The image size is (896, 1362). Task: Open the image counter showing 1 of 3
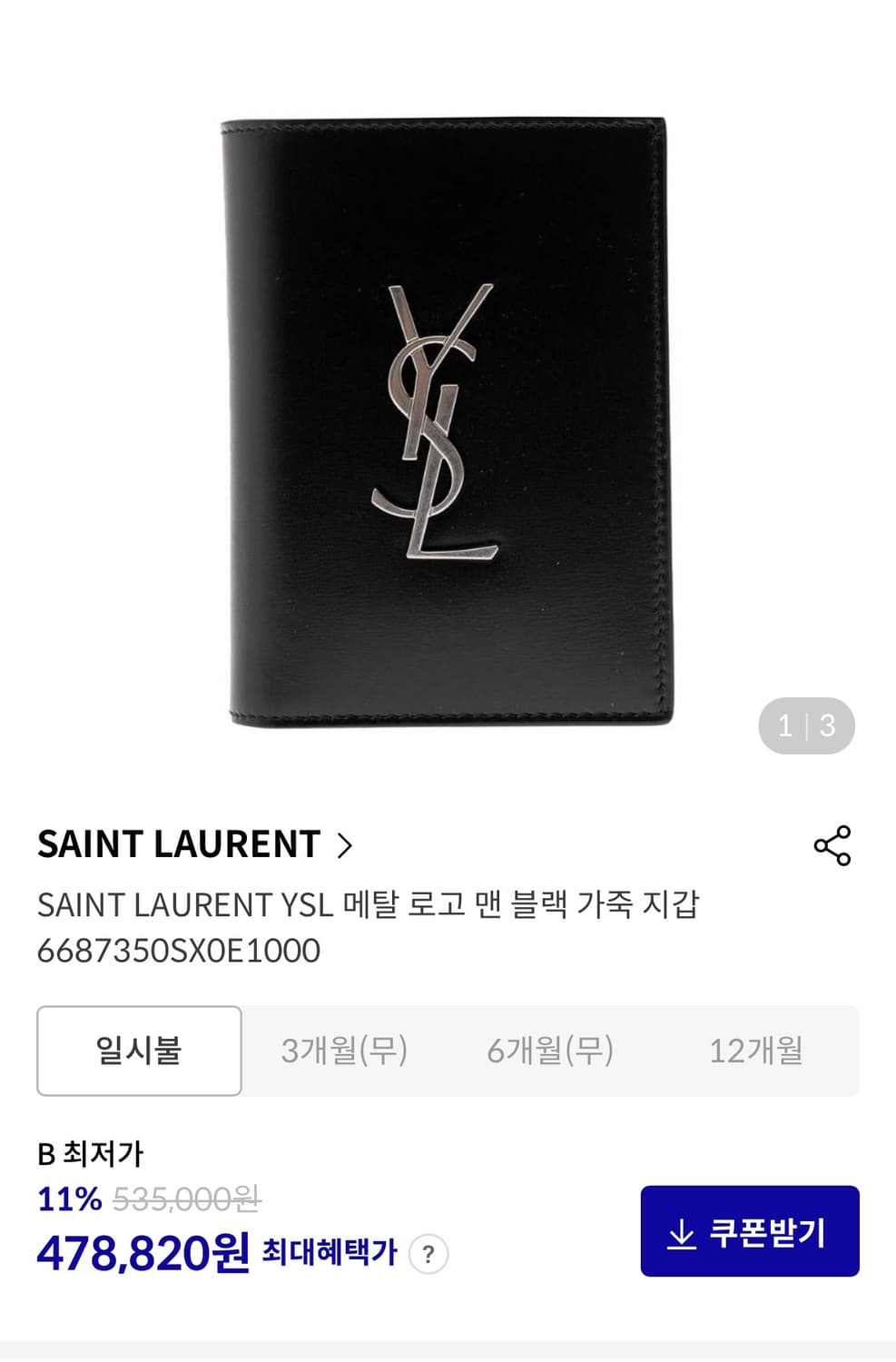808,725
